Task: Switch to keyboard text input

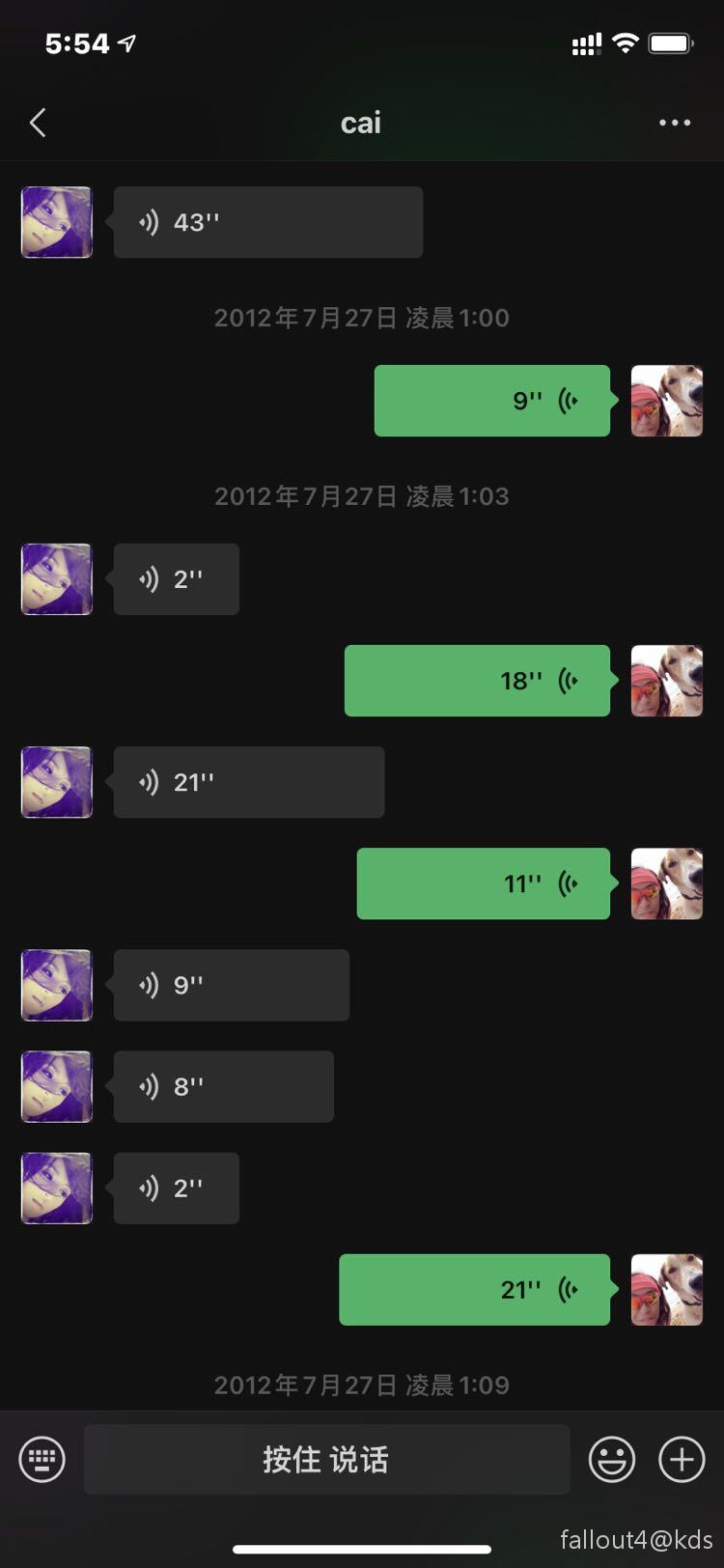Action: [x=42, y=1459]
